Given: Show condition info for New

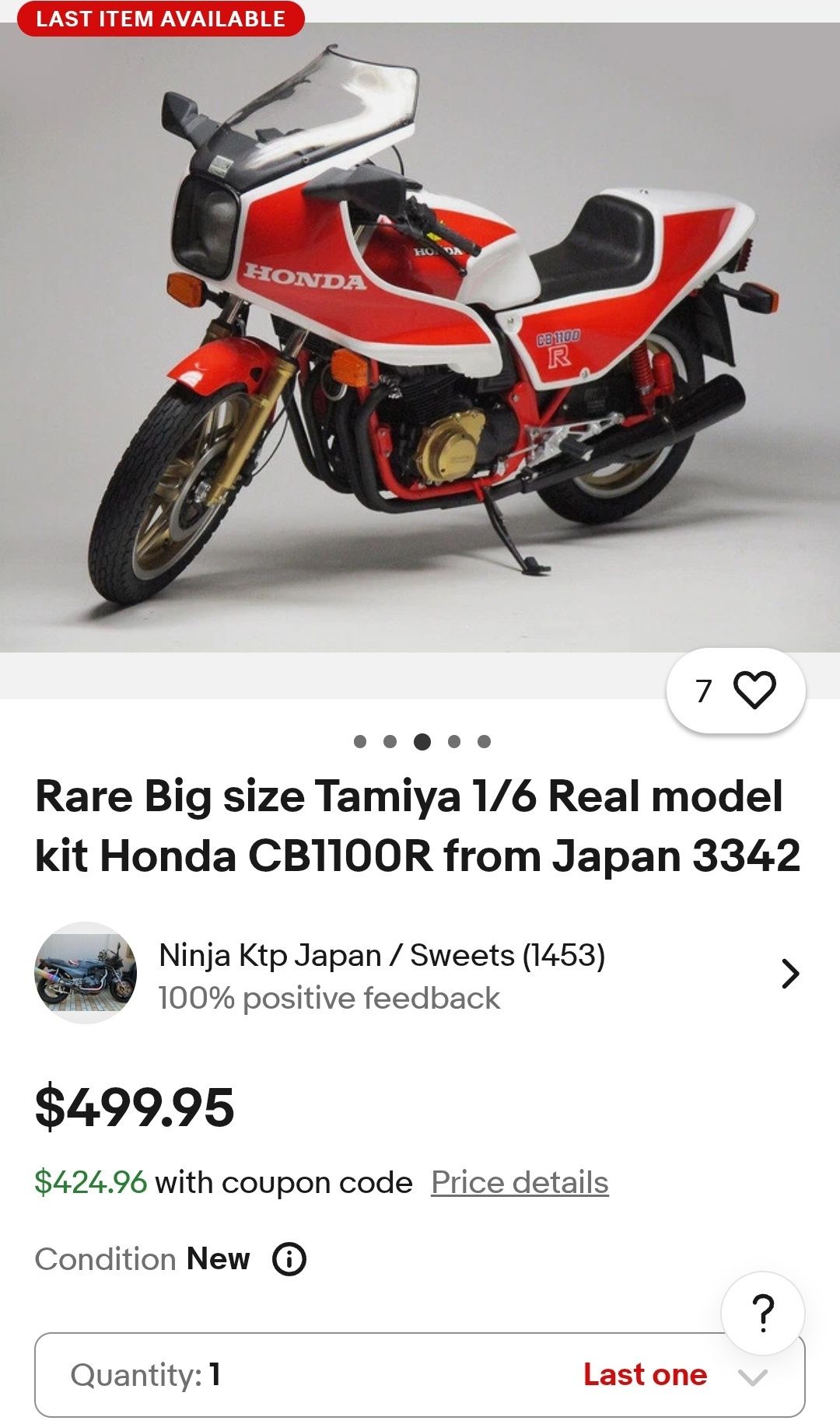Looking at the screenshot, I should 289,1258.
